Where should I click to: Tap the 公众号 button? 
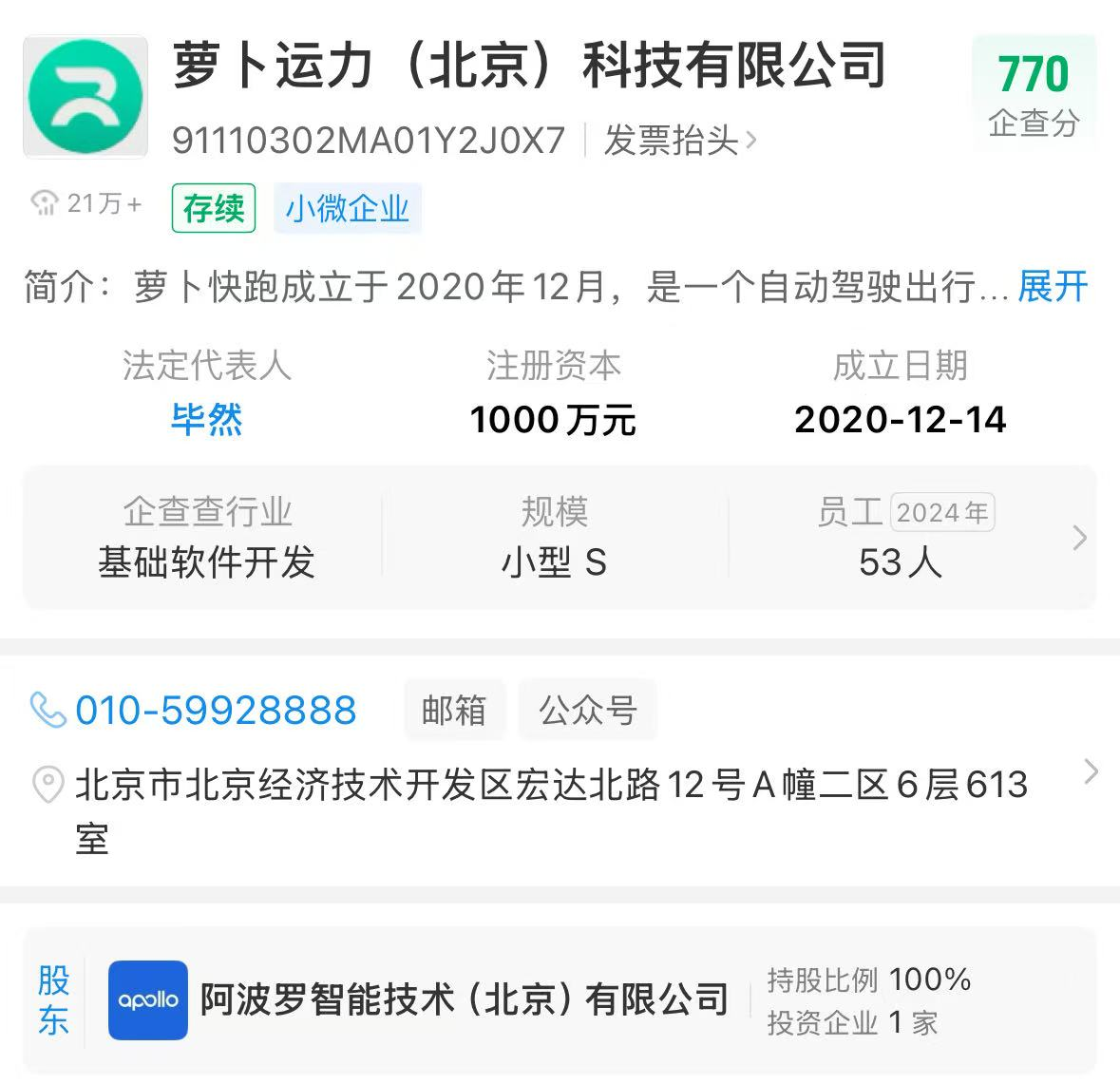tap(587, 710)
